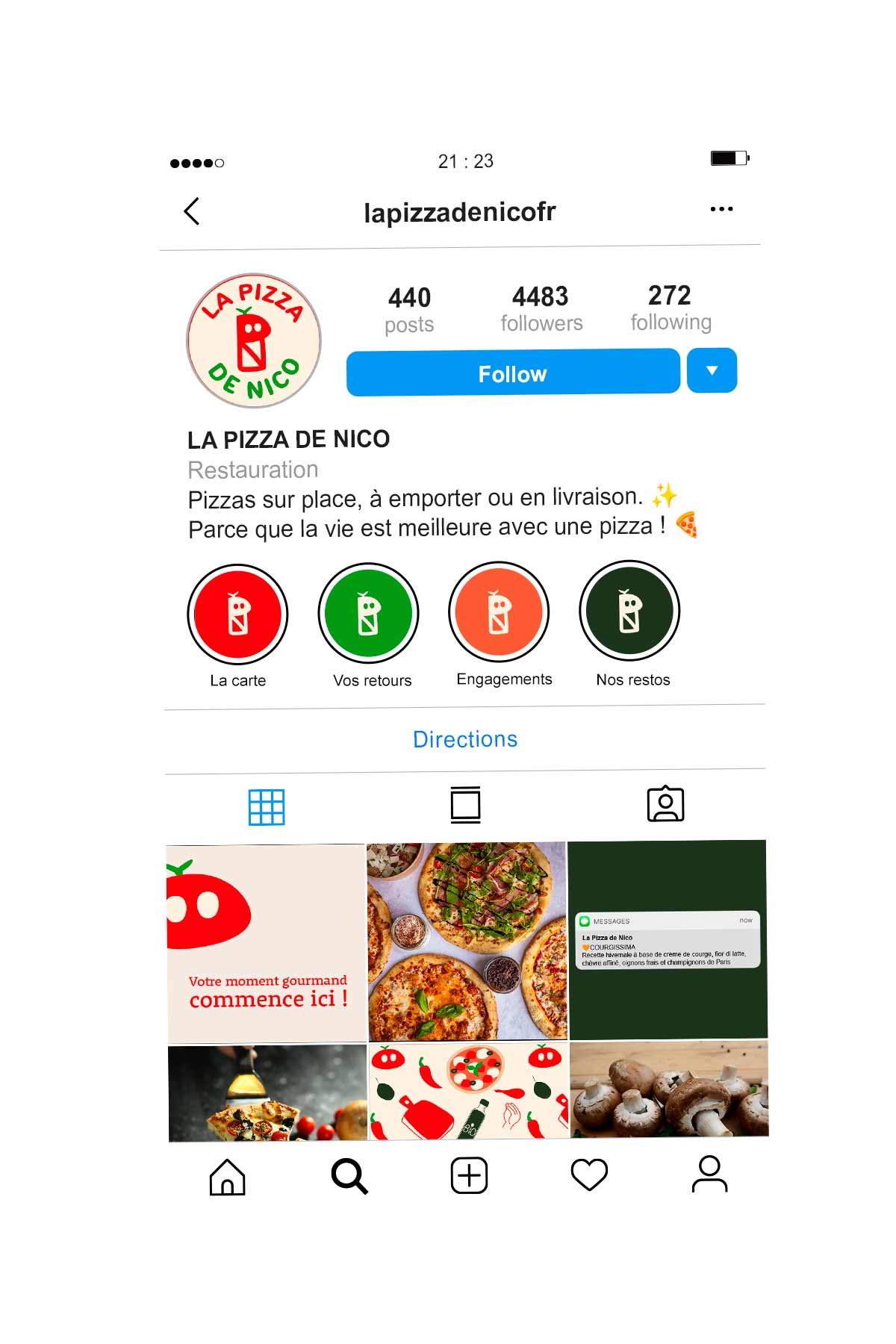The width and height of the screenshot is (896, 1344).
Task: Switch to the grid view tab
Action: click(x=267, y=807)
